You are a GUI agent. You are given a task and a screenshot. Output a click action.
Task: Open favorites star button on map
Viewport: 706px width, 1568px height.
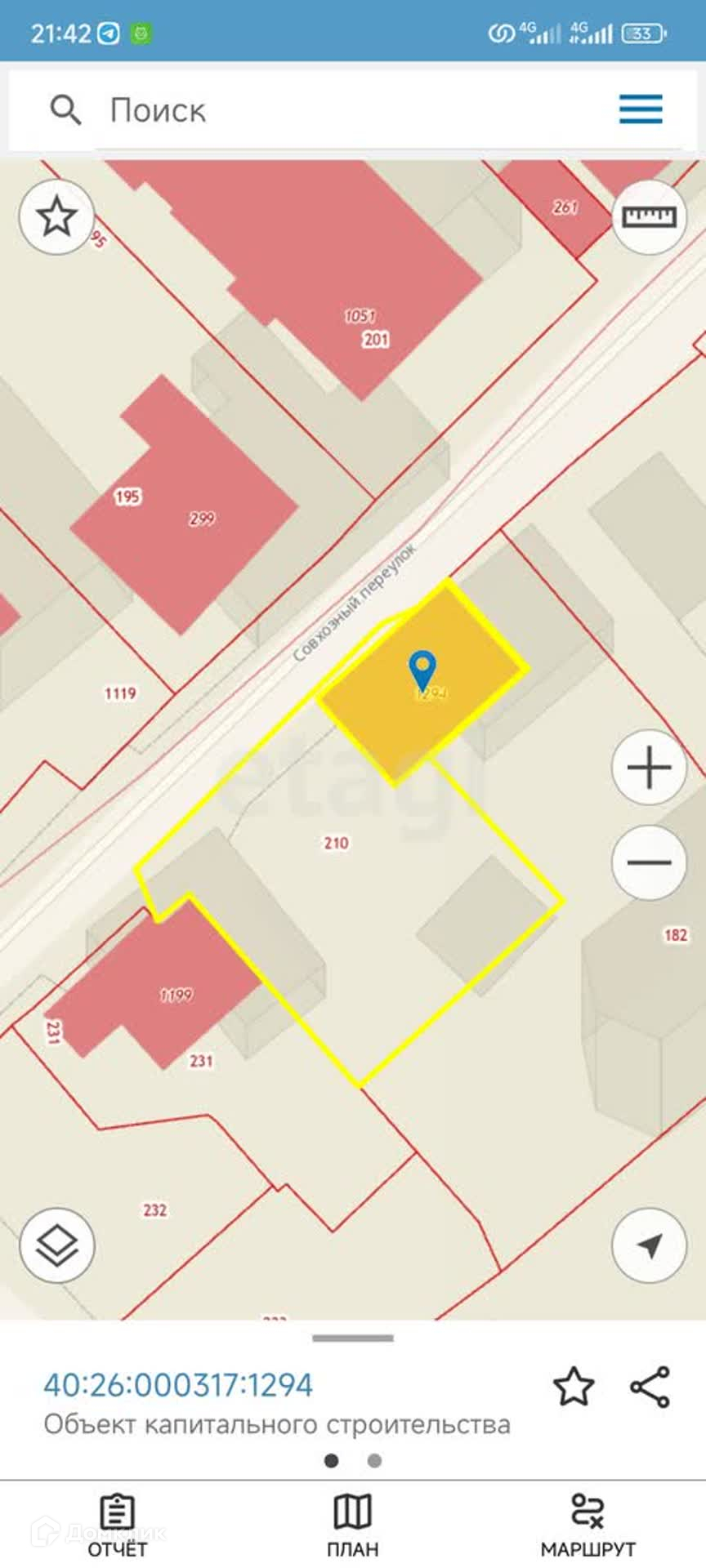(56, 216)
